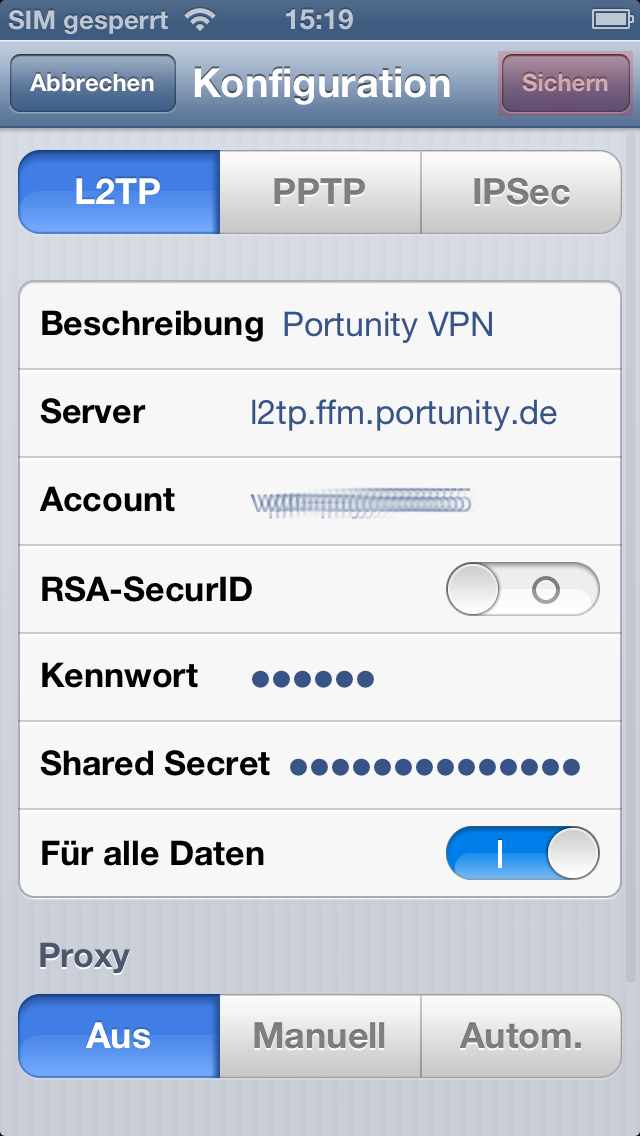
Task: Tap Abbrechen to cancel configuration
Action: 92,84
